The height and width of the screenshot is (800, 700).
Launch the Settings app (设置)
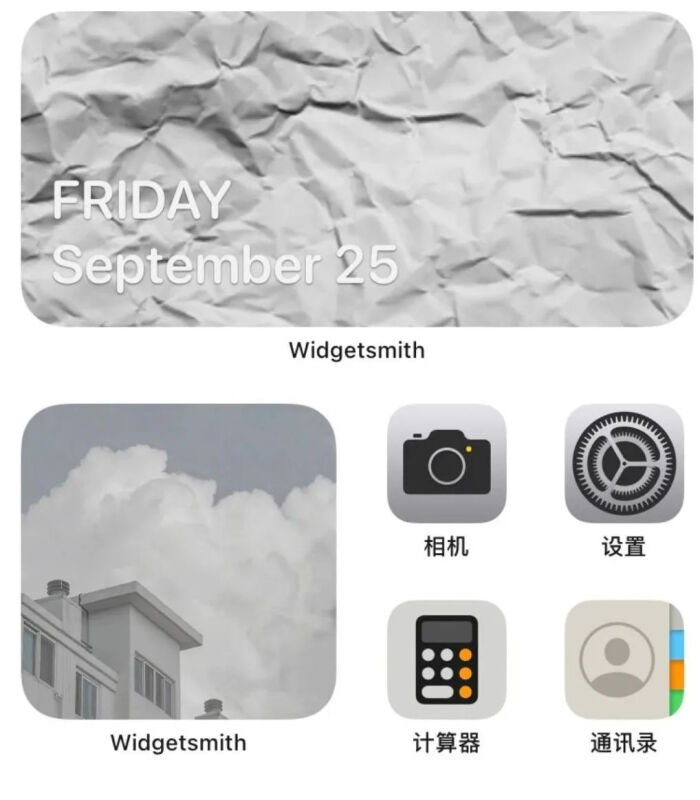point(623,464)
